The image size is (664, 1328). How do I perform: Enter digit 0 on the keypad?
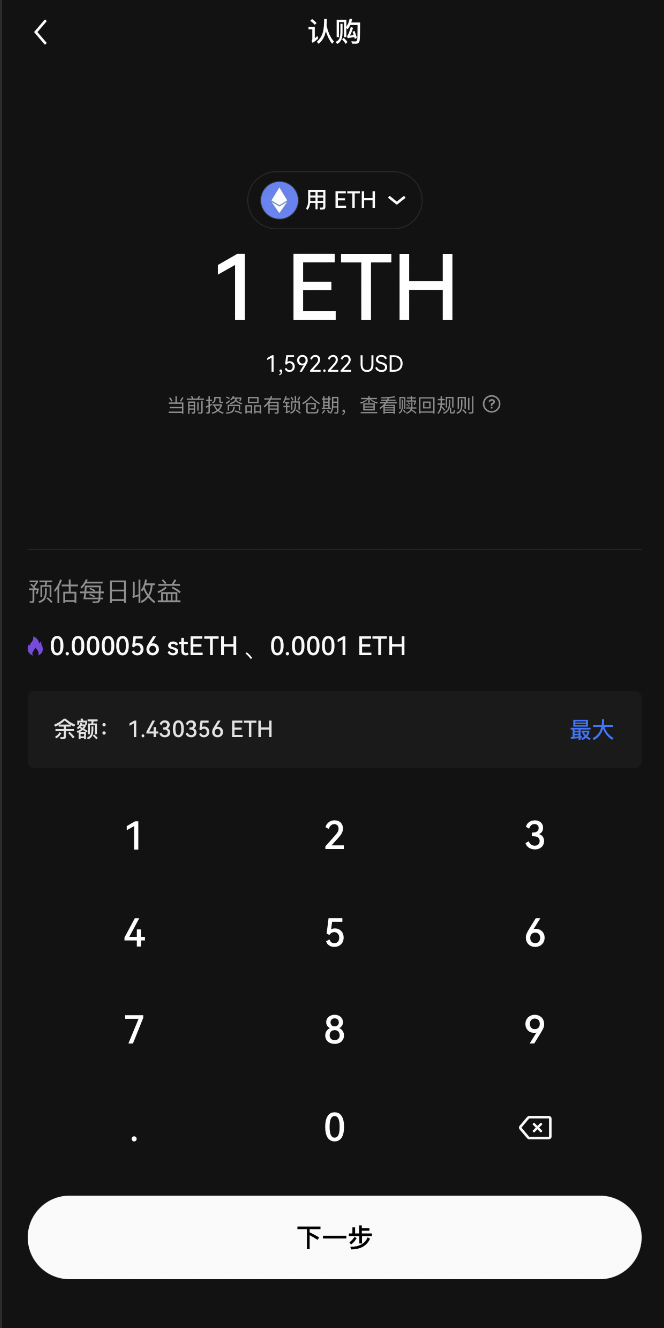335,1128
